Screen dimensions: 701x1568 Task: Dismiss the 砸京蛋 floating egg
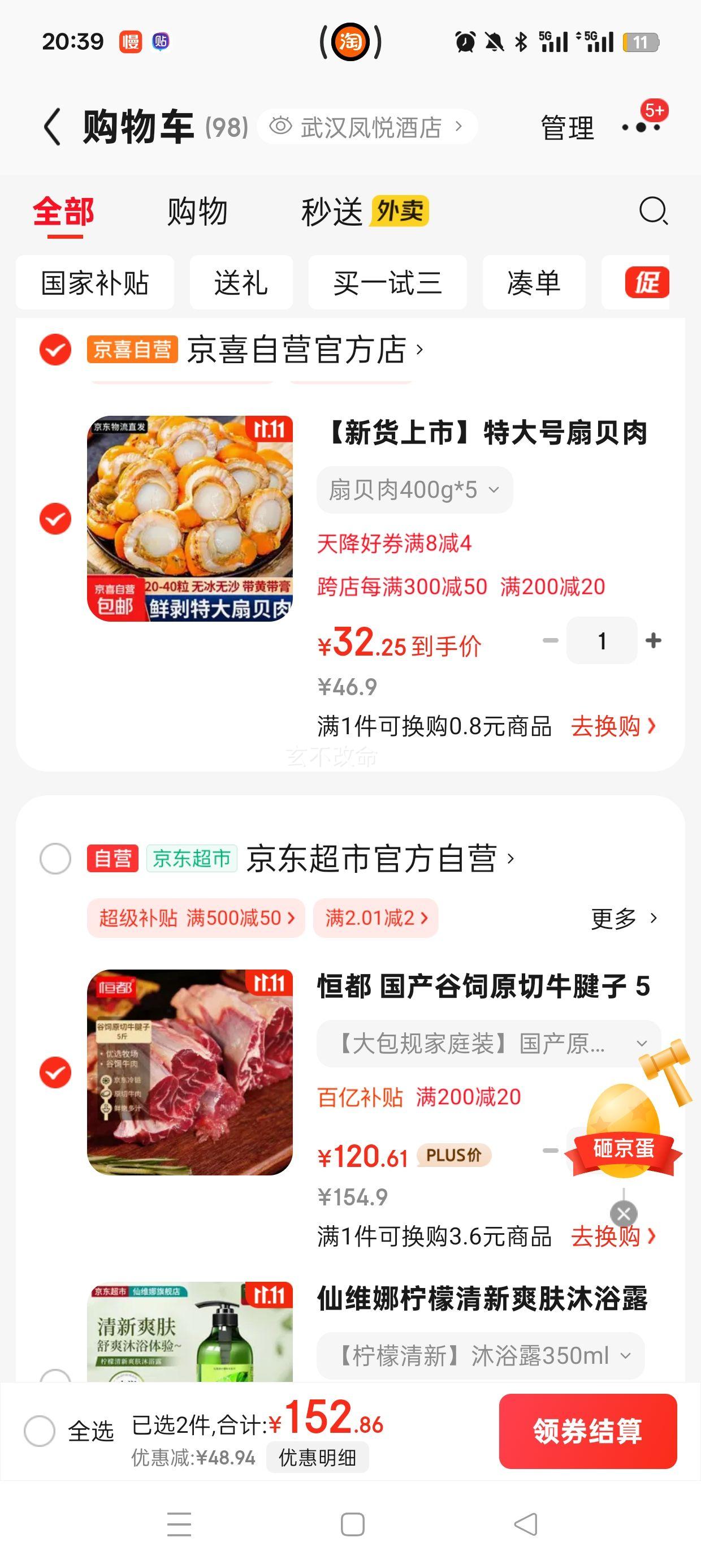[x=624, y=1214]
